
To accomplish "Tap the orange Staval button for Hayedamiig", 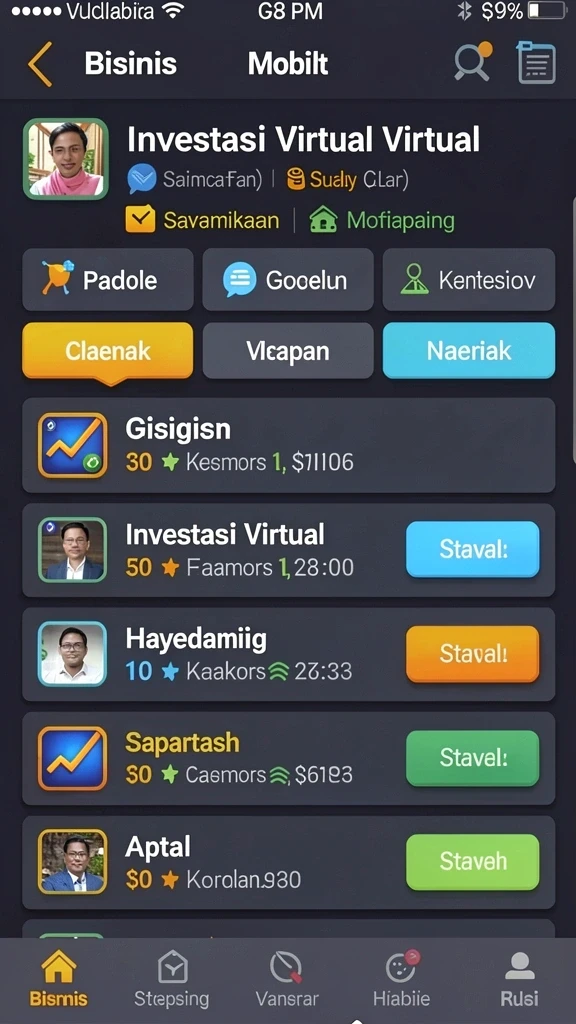I will 473,654.
